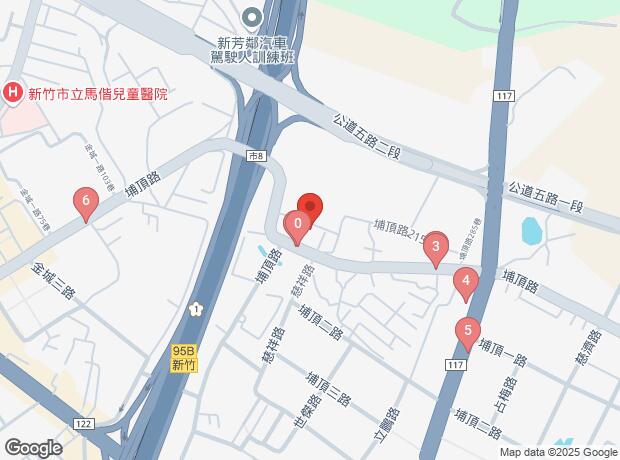Select map marker number 0
This screenshot has width=620, height=460.
(297, 227)
